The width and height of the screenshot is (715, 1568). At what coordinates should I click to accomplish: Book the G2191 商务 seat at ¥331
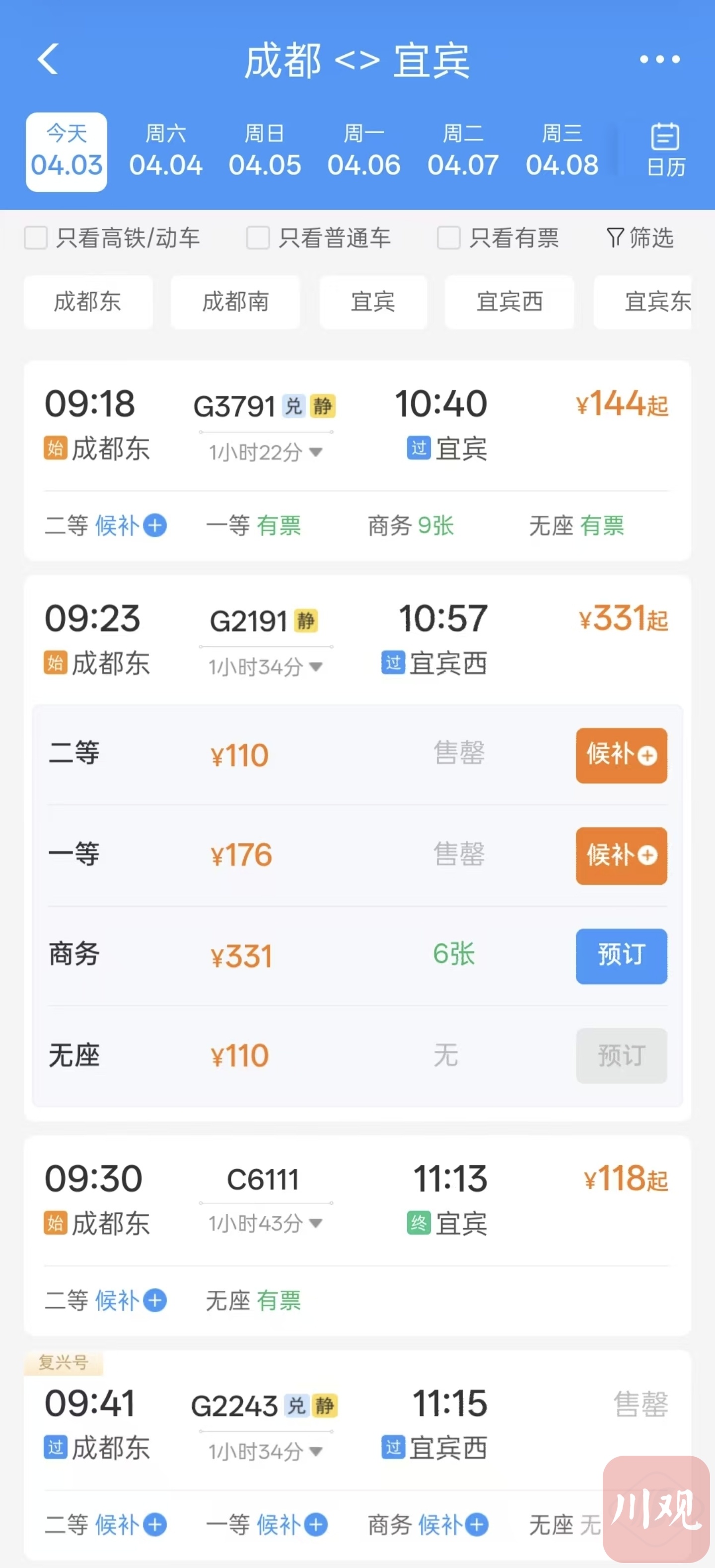[621, 955]
